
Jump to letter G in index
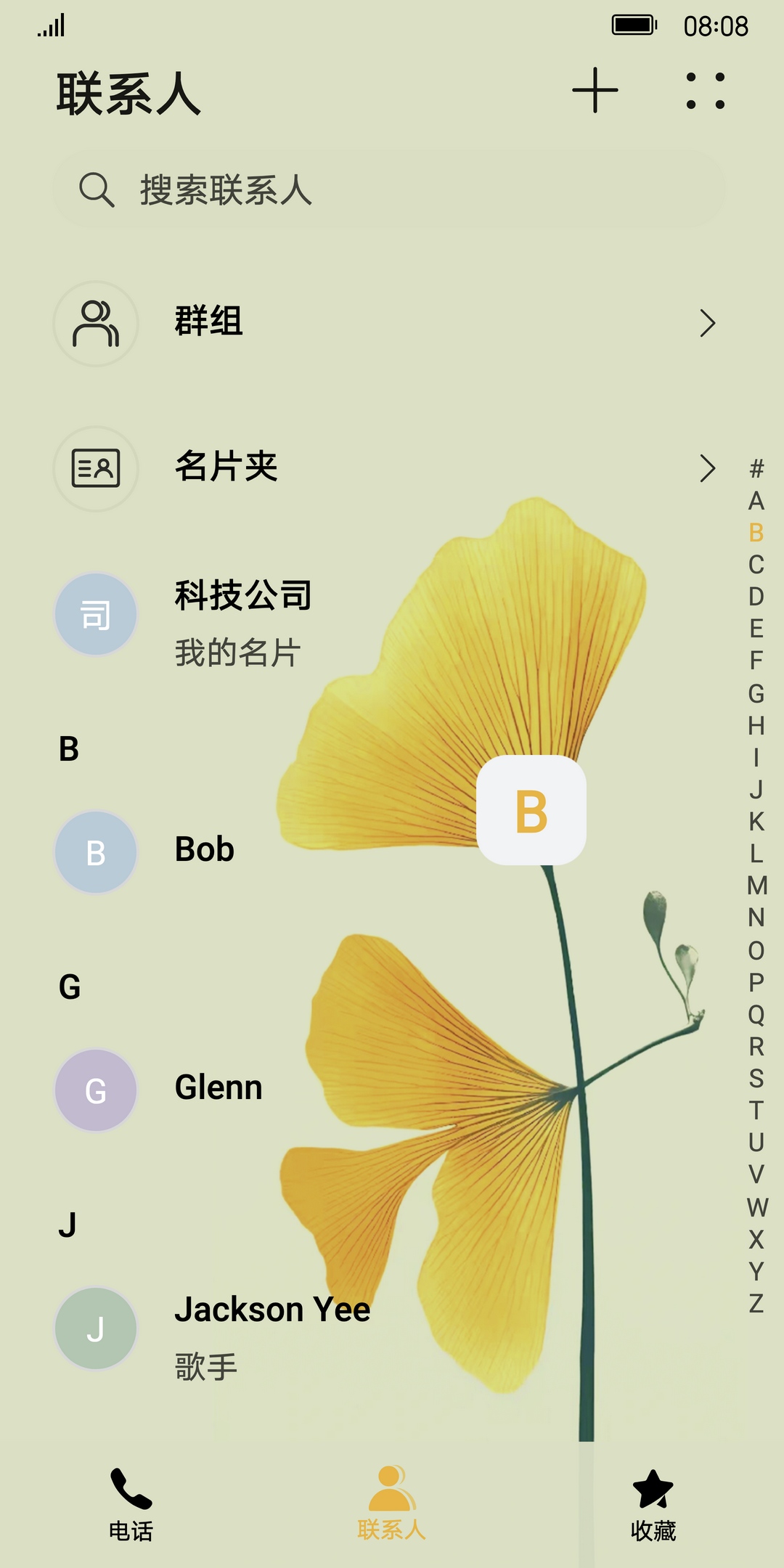[756, 693]
